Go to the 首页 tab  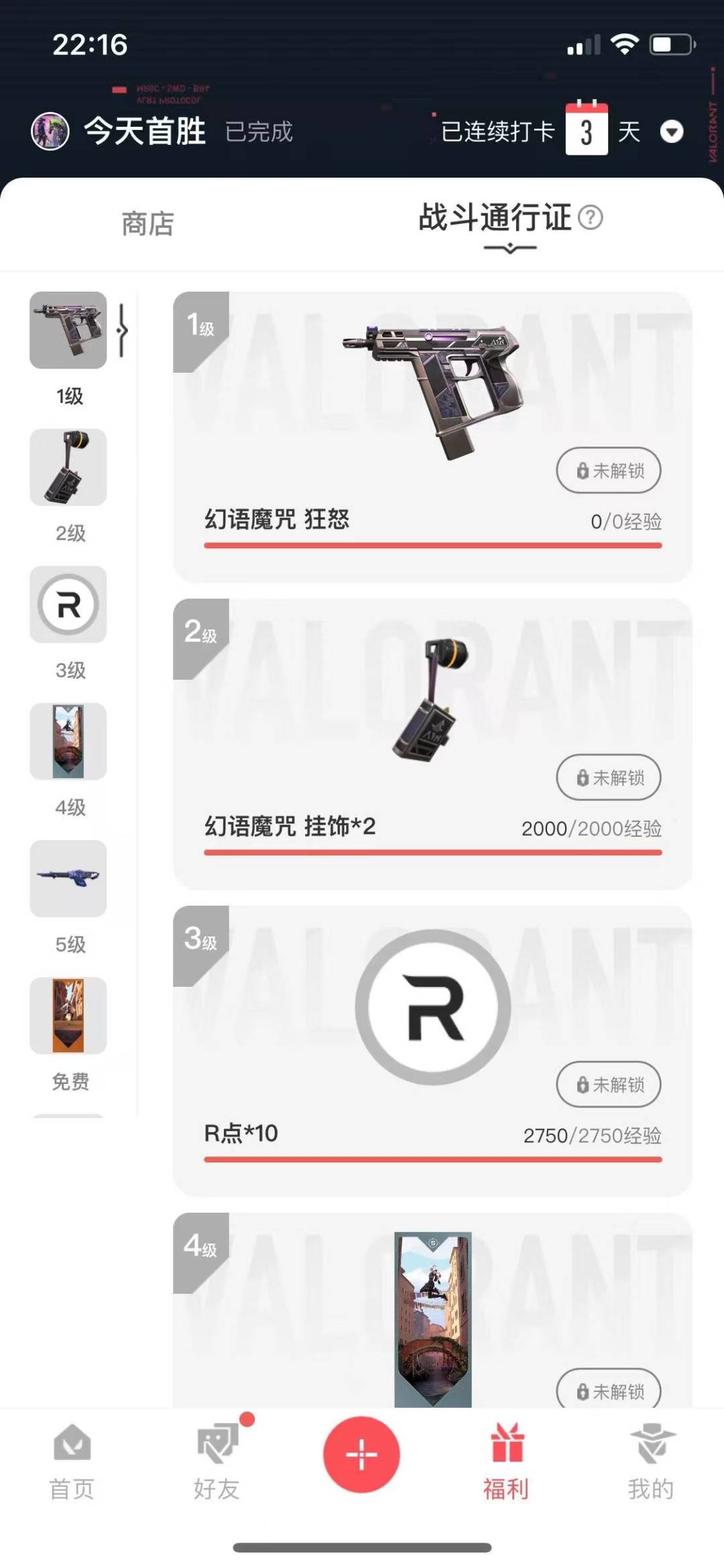(72, 1461)
